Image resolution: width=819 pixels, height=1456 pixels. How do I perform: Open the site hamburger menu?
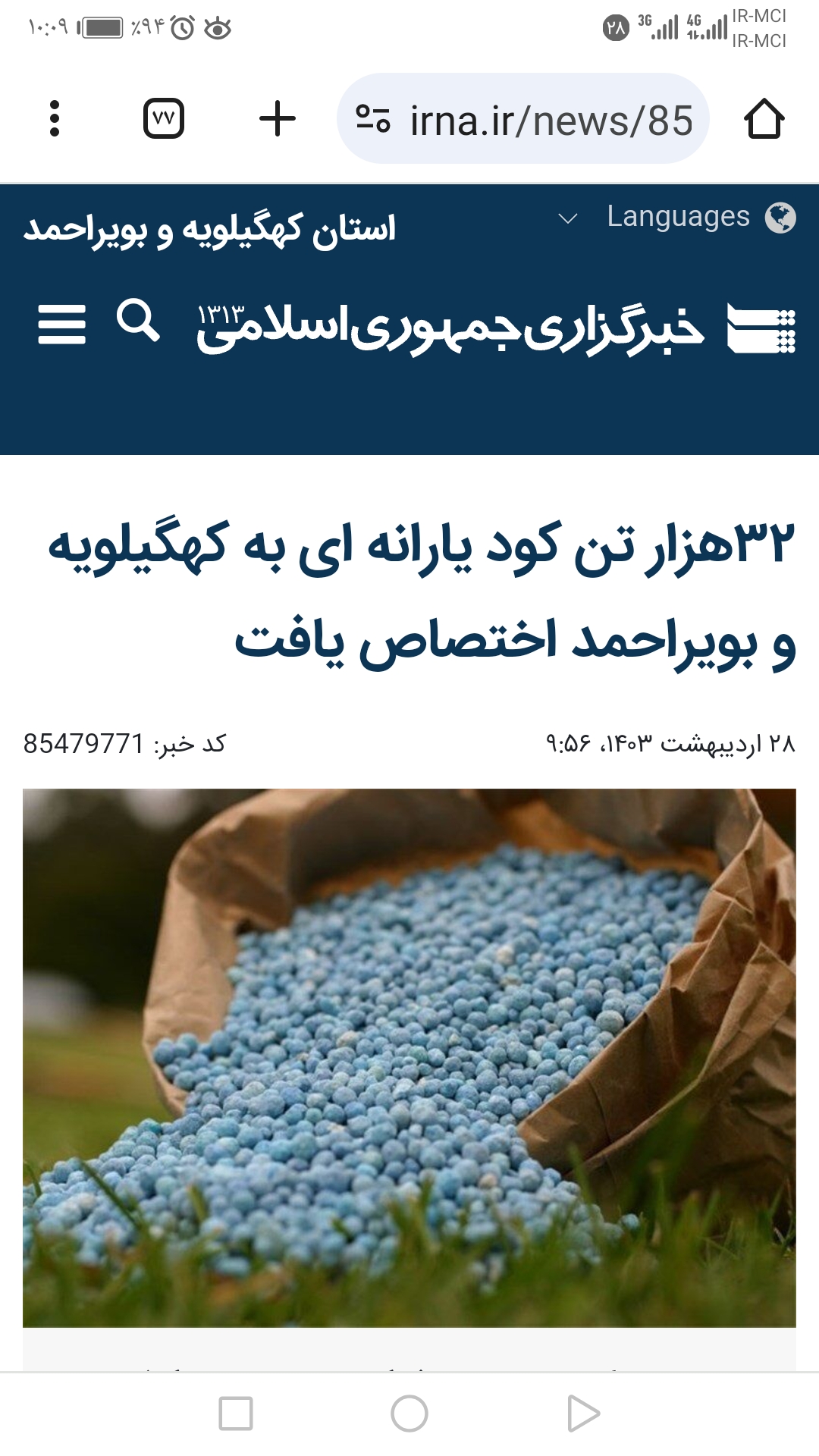point(62,325)
